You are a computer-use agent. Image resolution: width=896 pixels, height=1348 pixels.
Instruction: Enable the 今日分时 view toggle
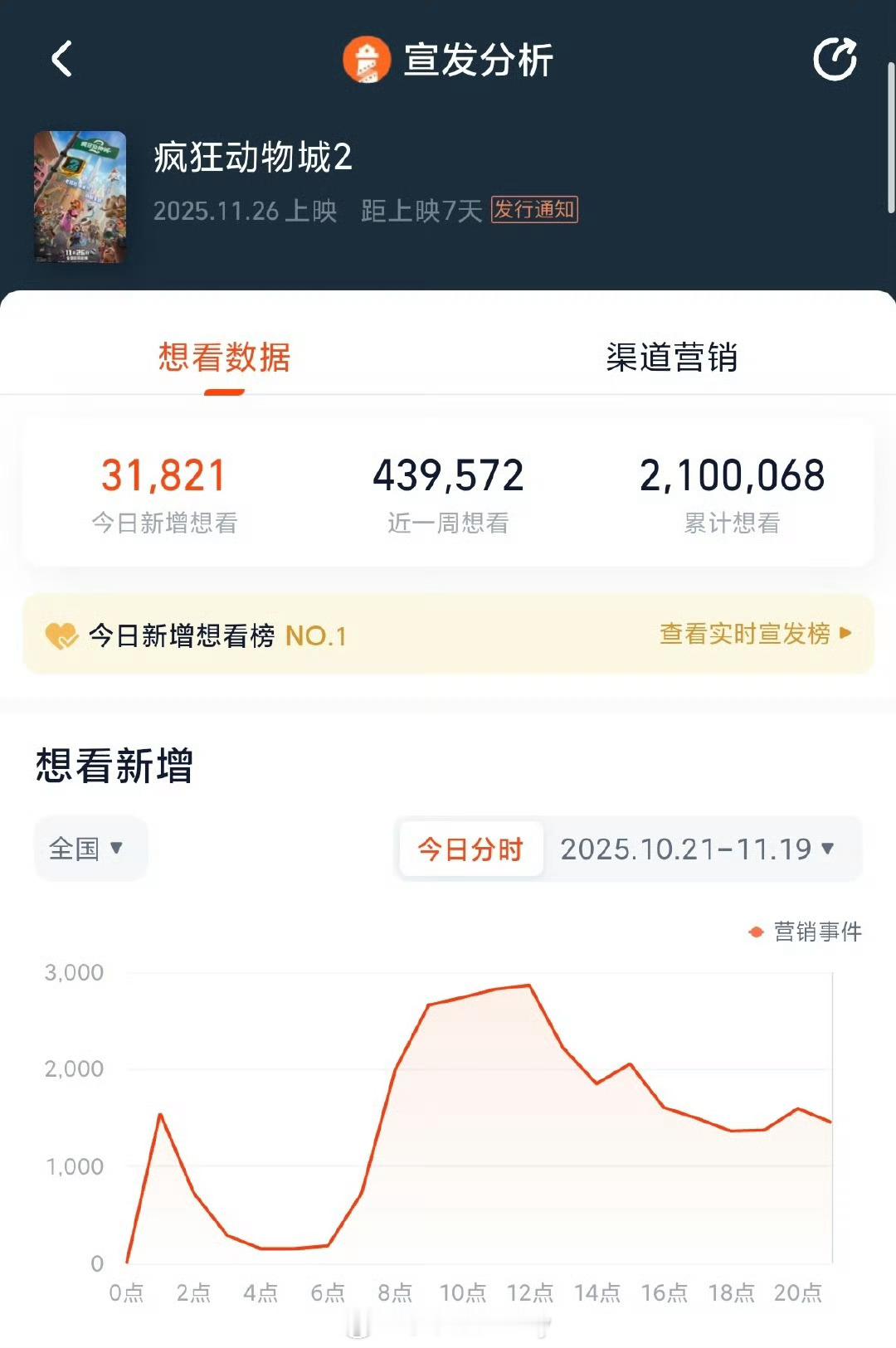tap(470, 848)
